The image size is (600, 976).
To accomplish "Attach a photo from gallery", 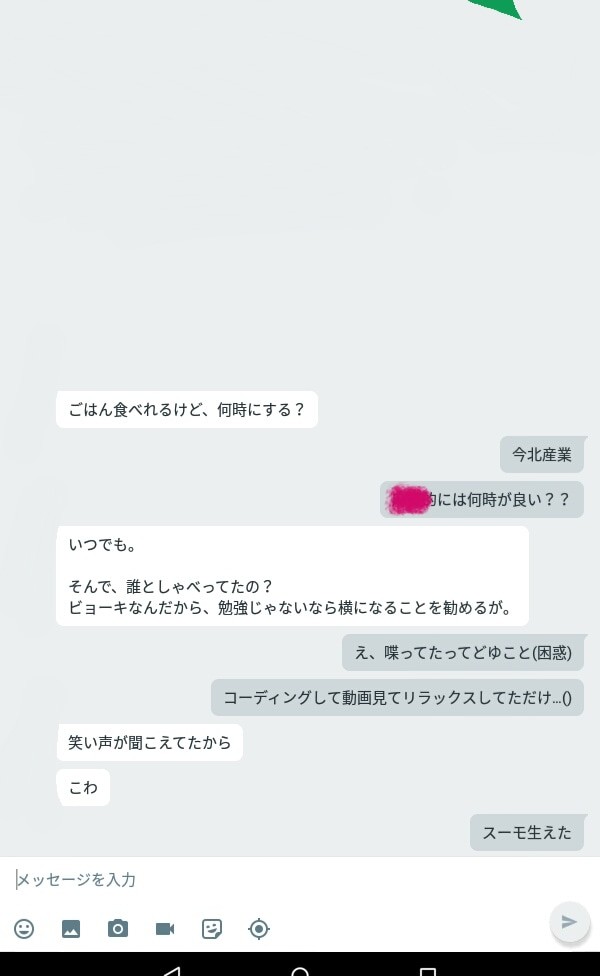I will (x=71, y=929).
